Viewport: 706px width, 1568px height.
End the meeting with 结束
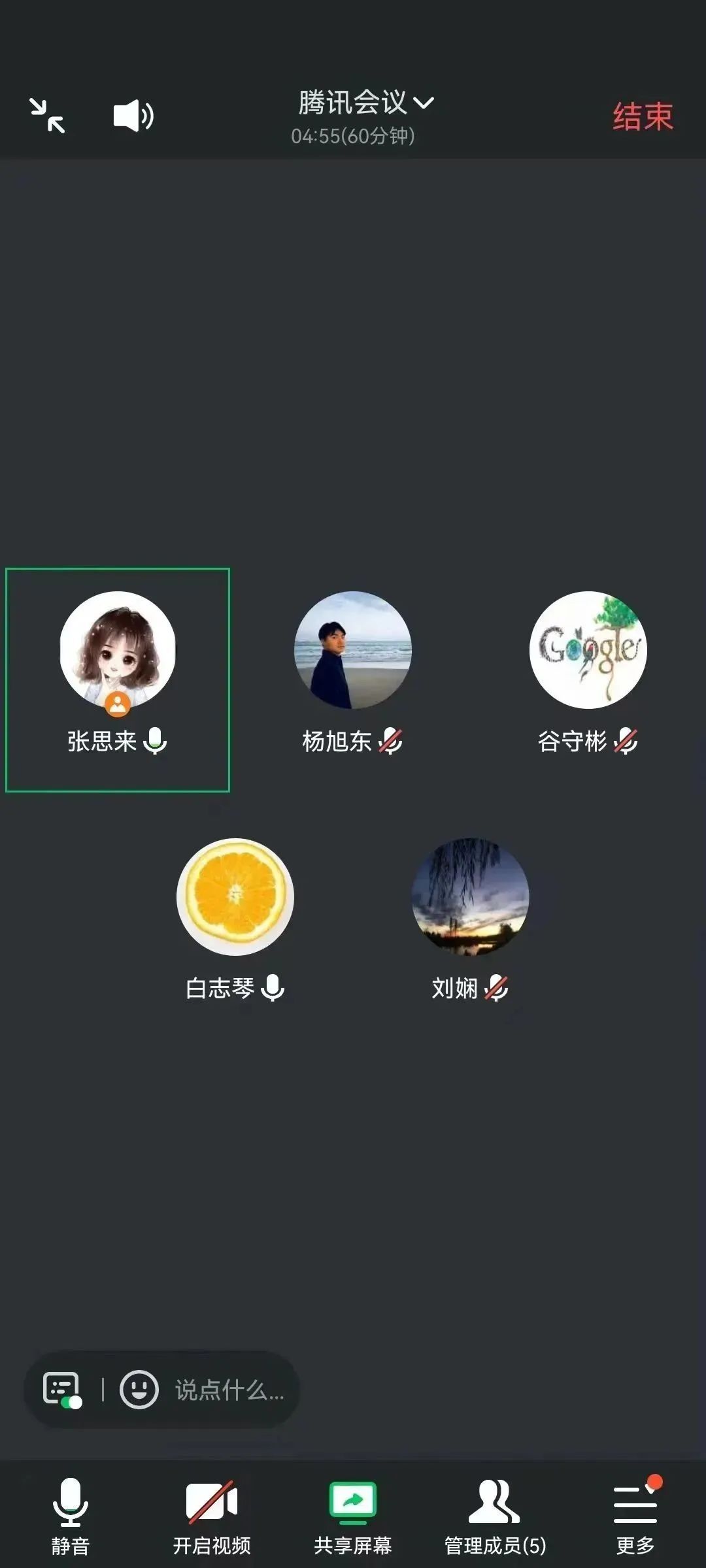click(643, 117)
